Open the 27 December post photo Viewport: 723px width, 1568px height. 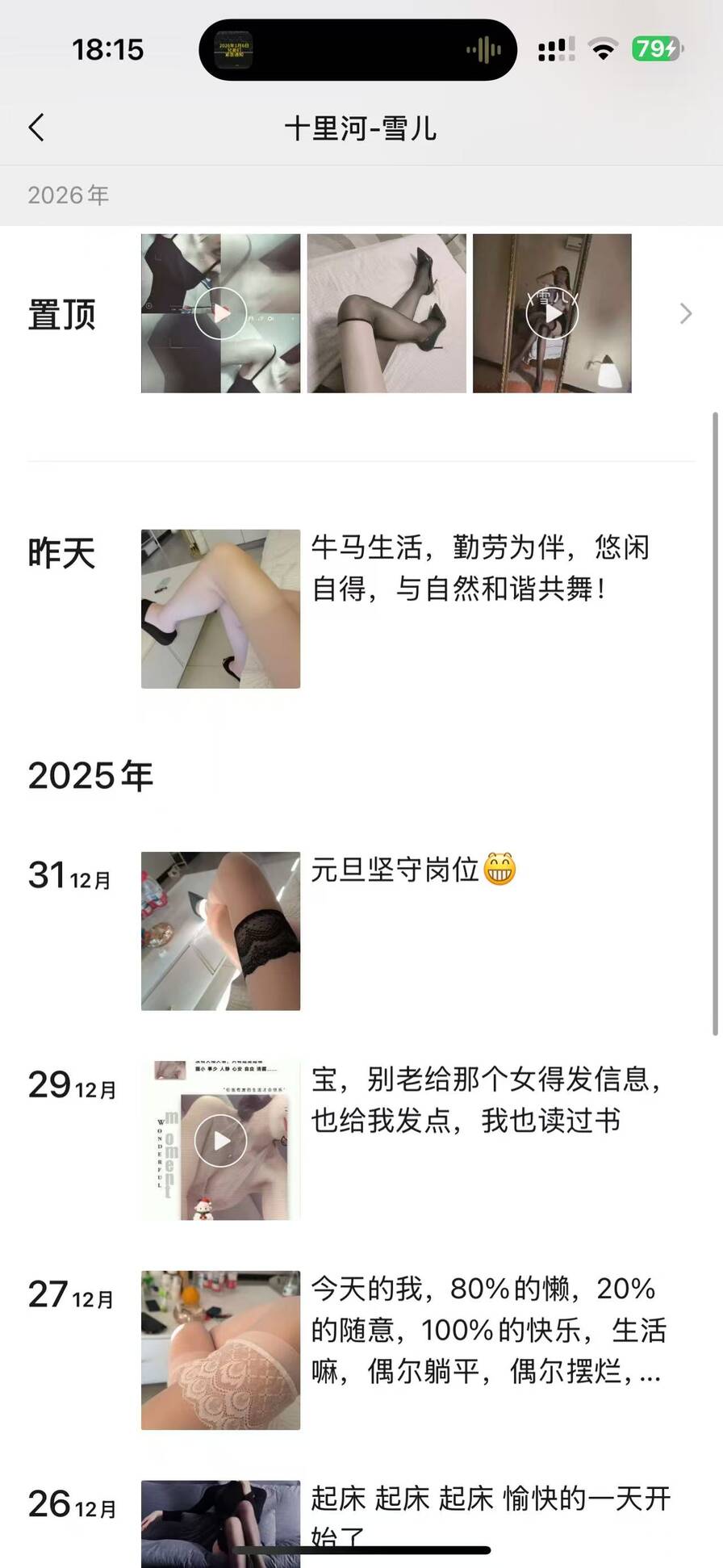220,1350
